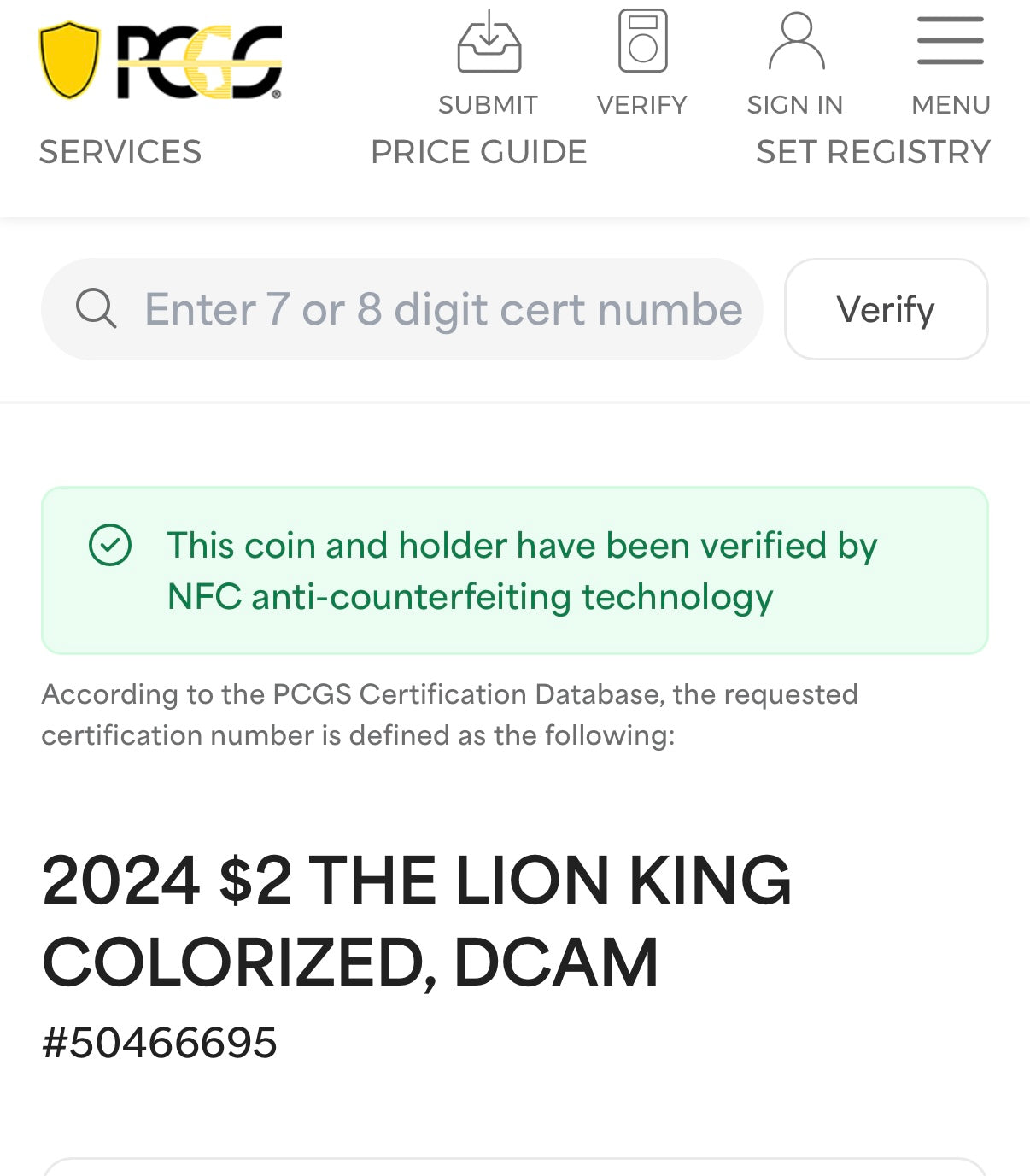Click the green verification checkmark icon

tap(112, 546)
